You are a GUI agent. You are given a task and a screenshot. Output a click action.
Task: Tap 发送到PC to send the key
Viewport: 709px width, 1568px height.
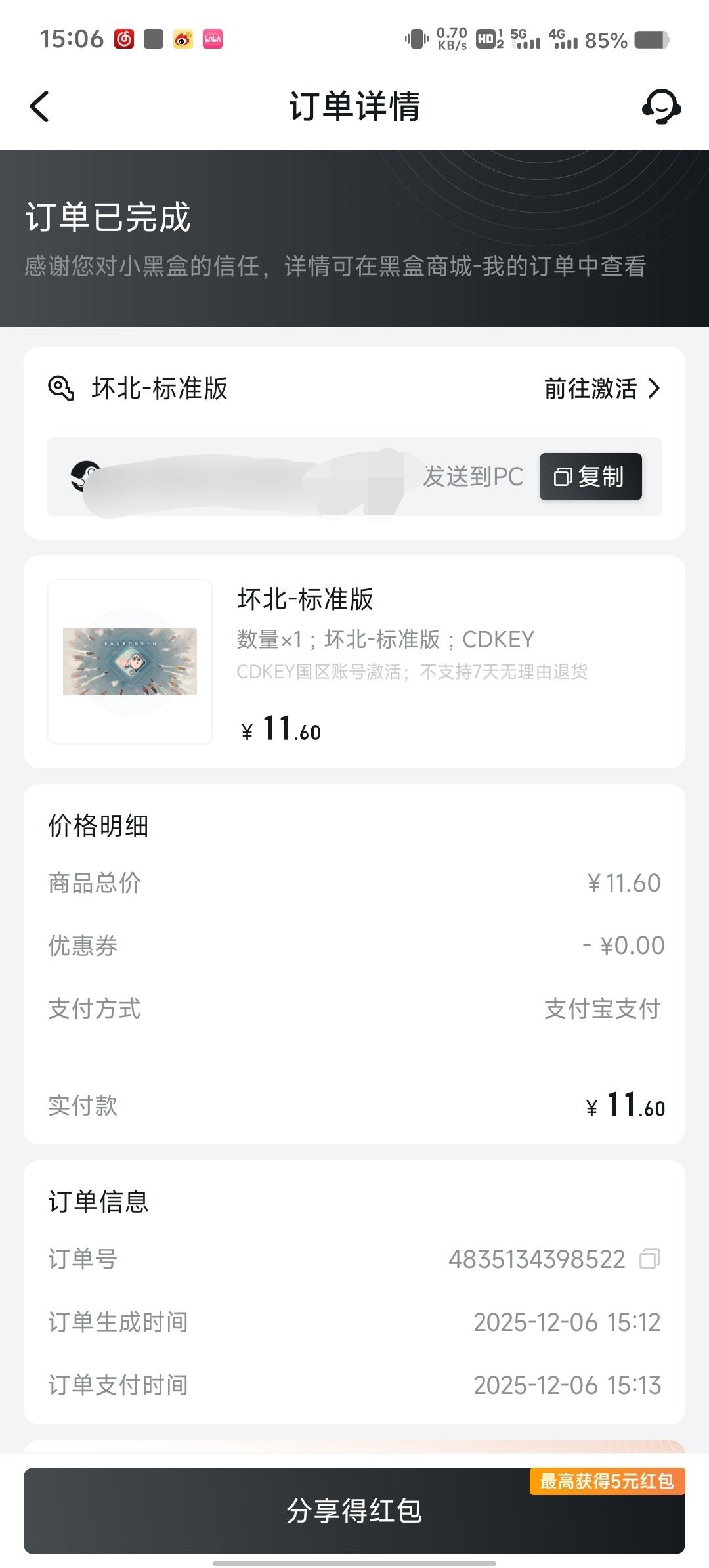tap(473, 477)
